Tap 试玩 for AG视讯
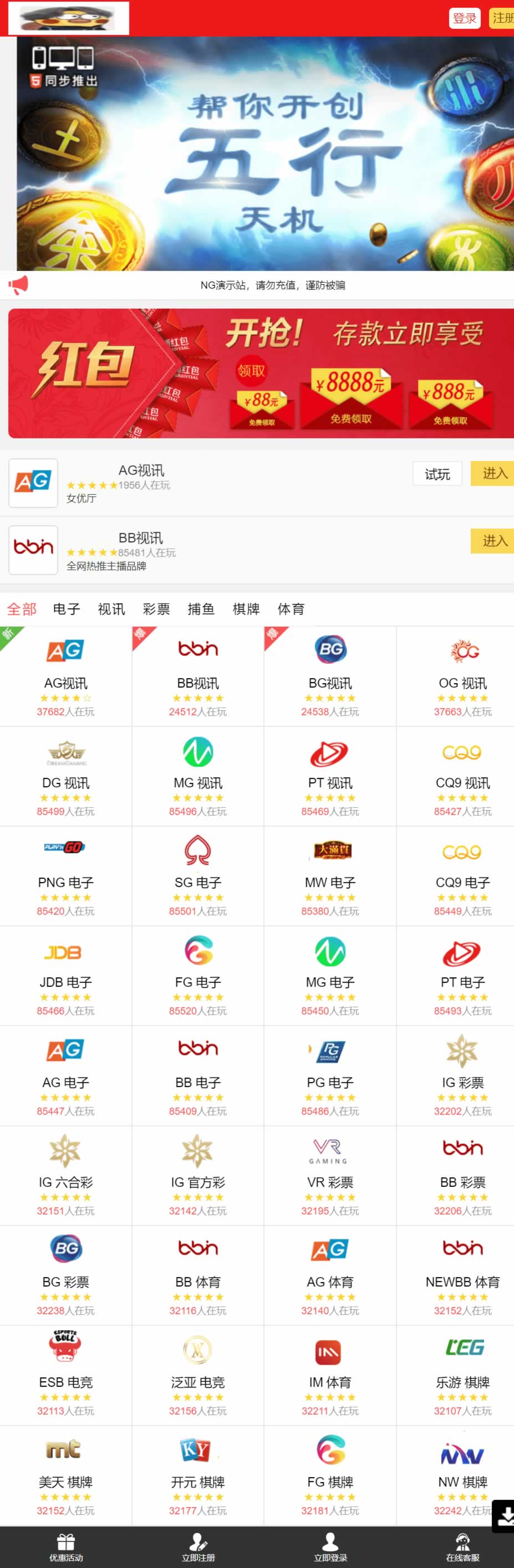Screen dimensions: 514x1568 [x=437, y=474]
